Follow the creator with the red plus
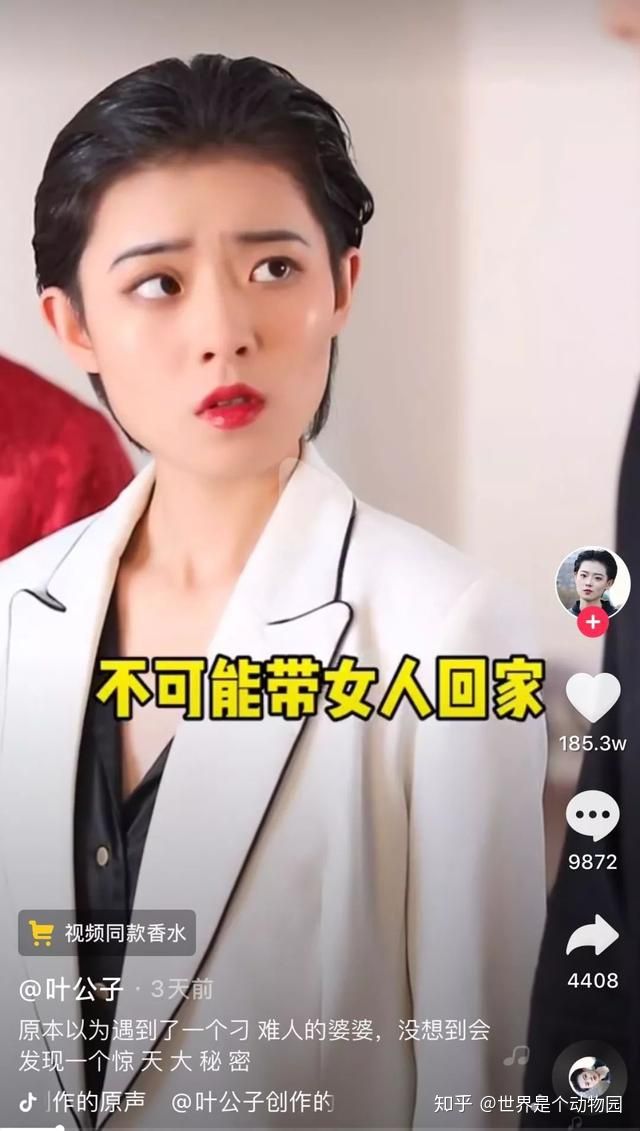This screenshot has height=1131, width=640. [x=593, y=622]
